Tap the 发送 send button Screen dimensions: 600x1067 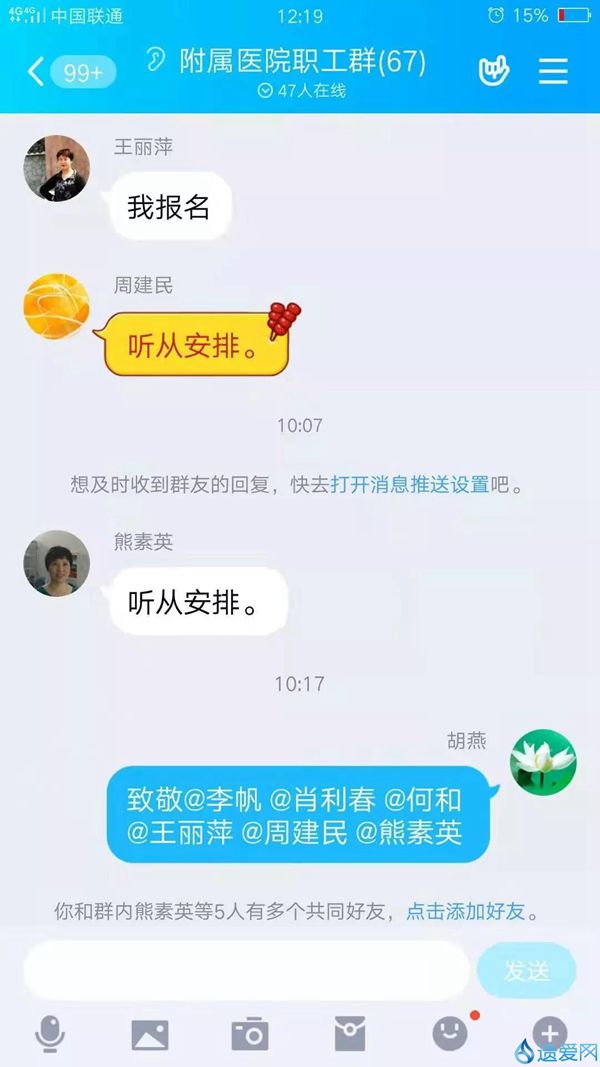pyautogui.click(x=526, y=970)
